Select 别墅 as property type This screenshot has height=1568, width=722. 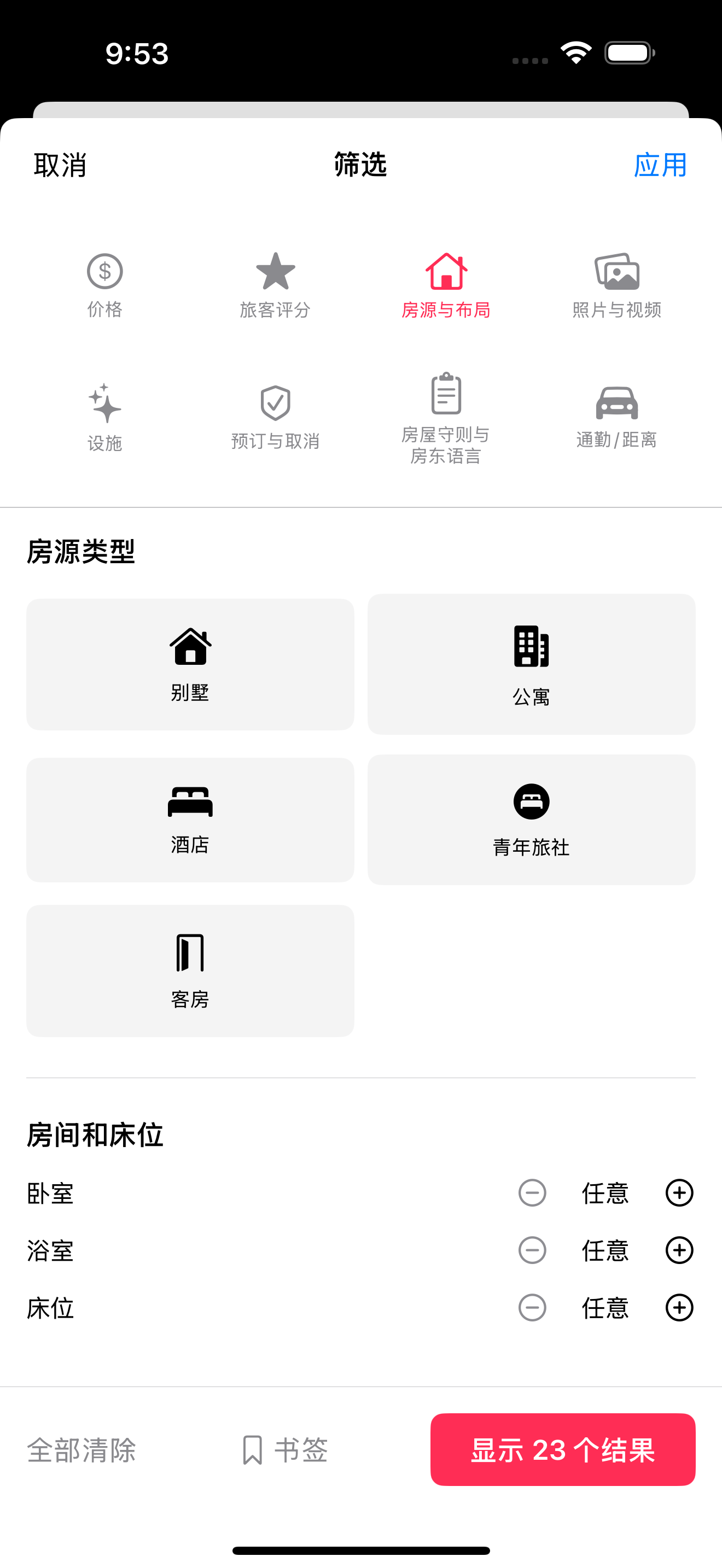(190, 664)
